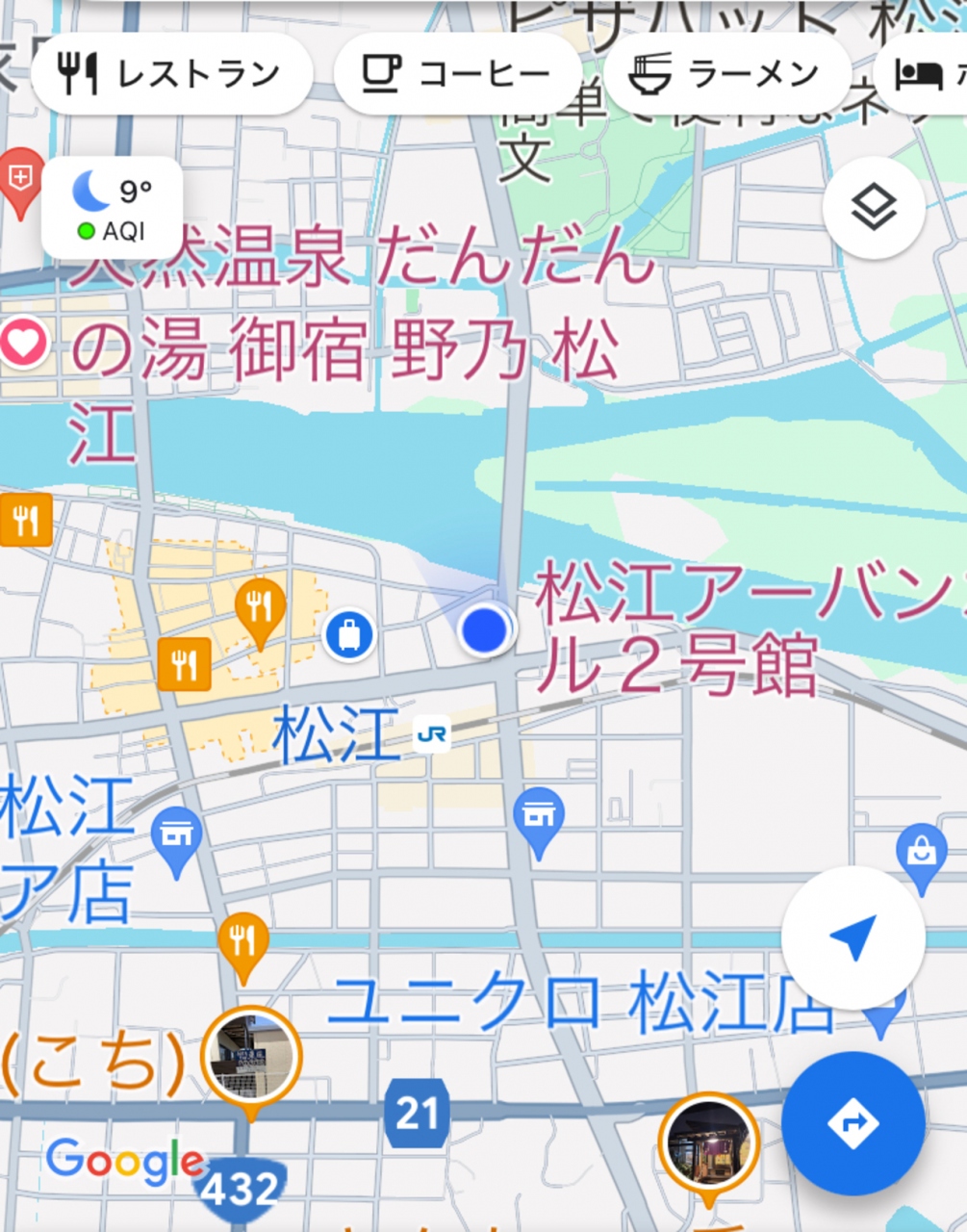The height and width of the screenshot is (1232, 967).
Task: Choose the ラーメン chip
Action: (726, 73)
